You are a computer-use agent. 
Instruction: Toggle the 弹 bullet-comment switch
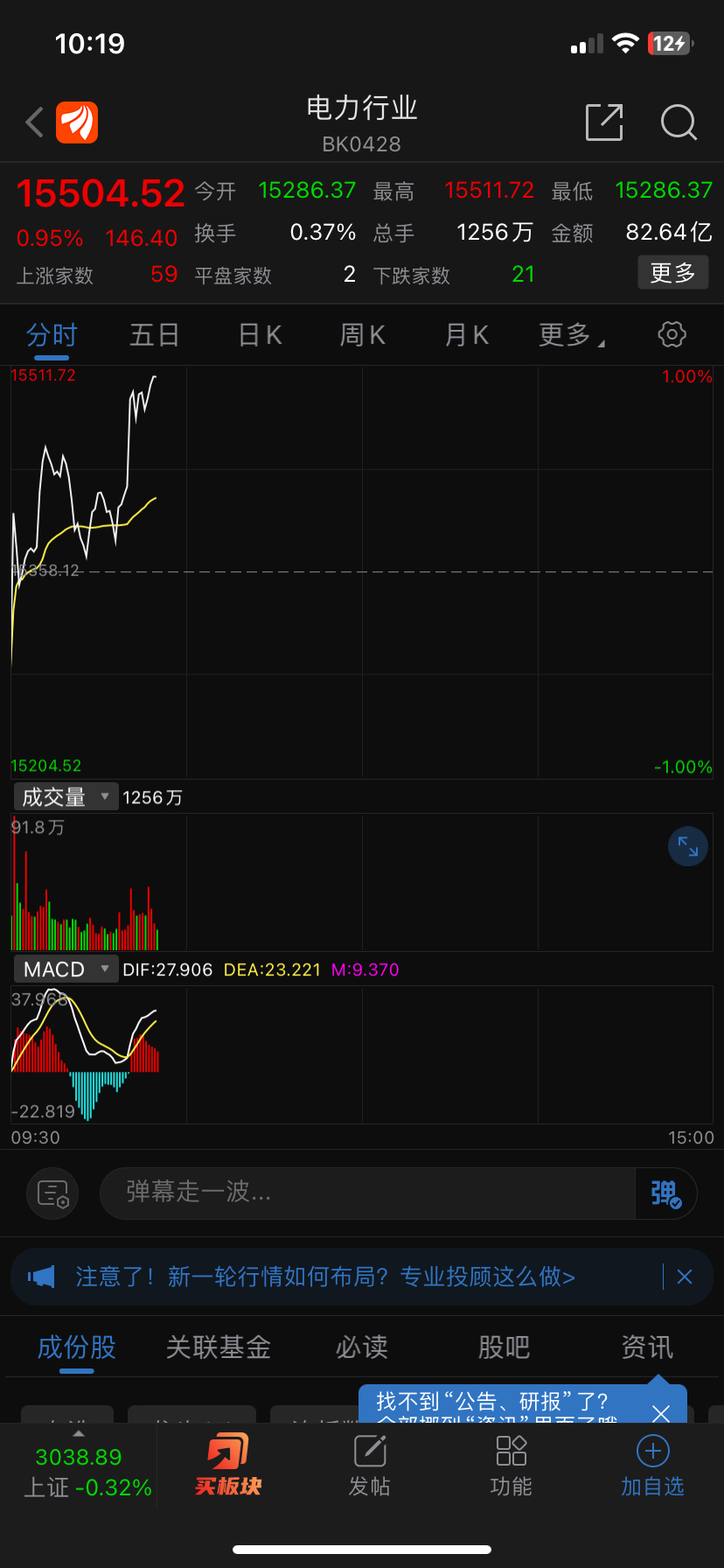(x=665, y=1193)
